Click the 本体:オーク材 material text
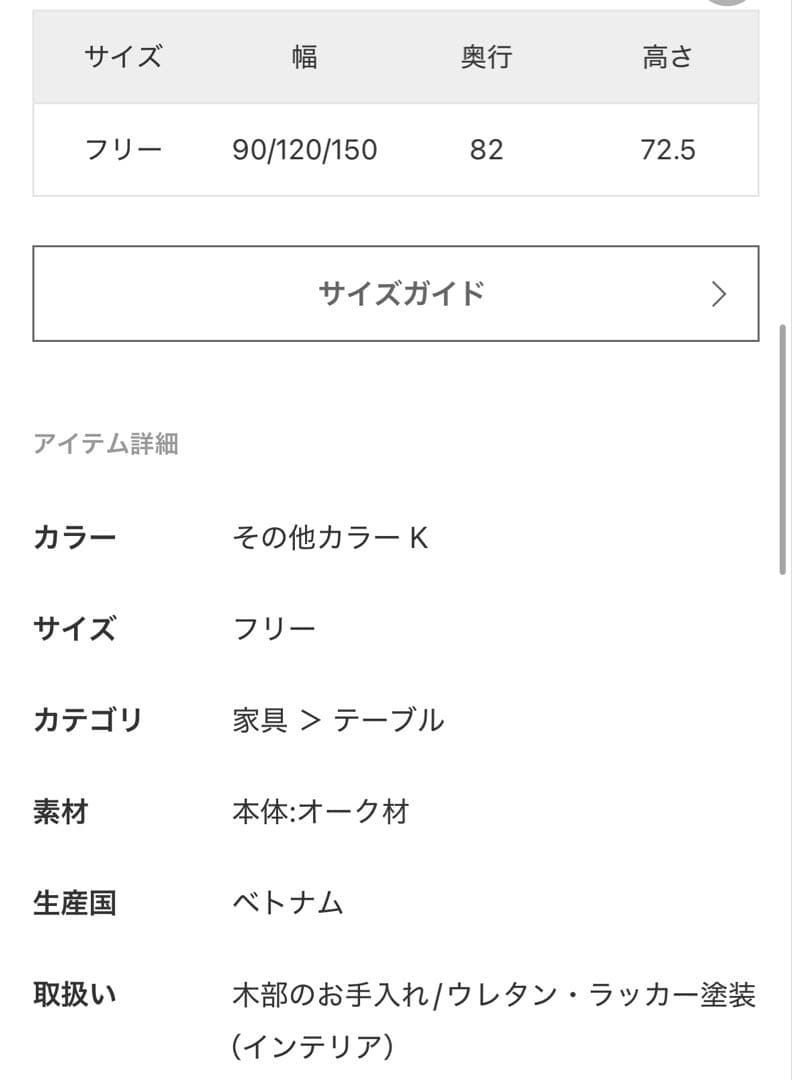 pyautogui.click(x=320, y=812)
